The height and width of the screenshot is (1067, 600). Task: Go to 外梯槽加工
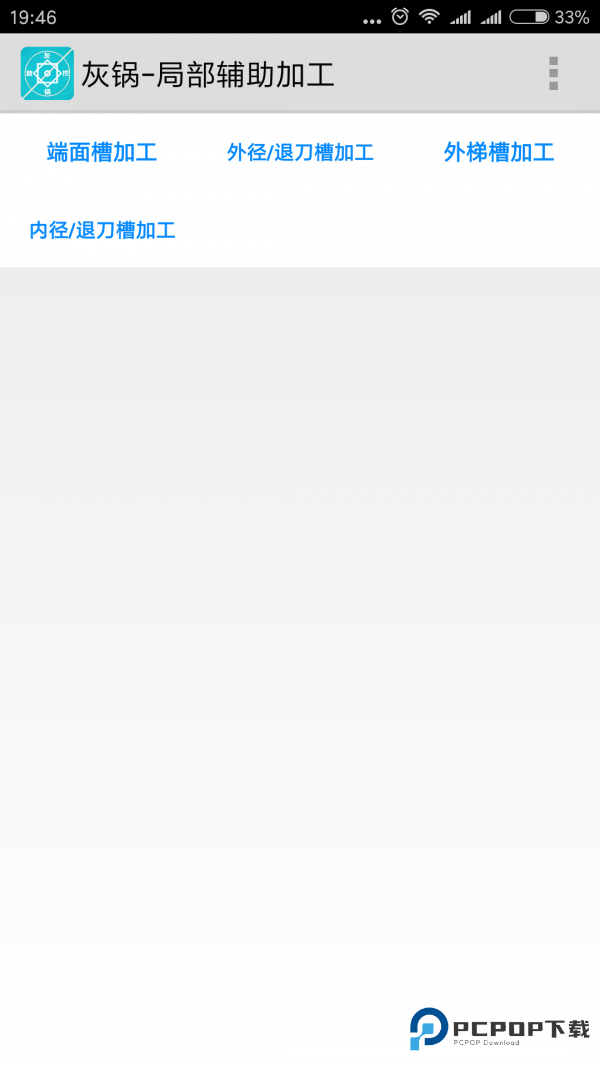(499, 153)
